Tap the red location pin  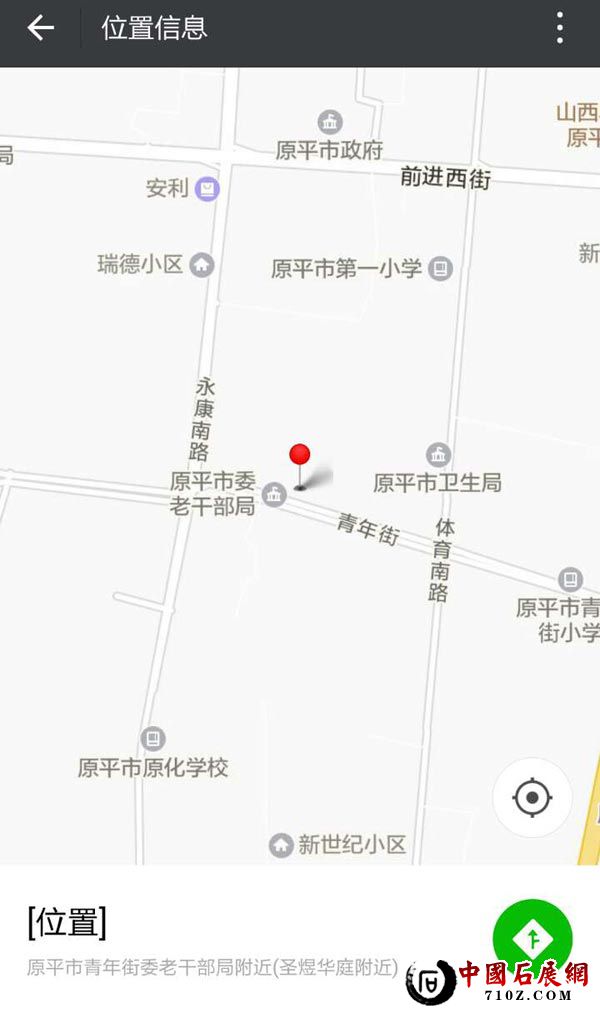point(300,458)
